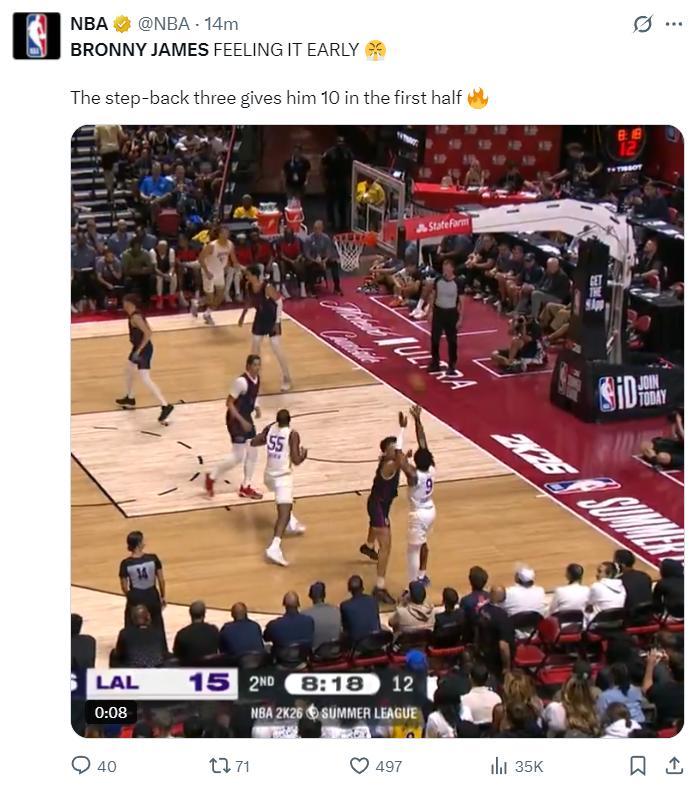The width and height of the screenshot is (699, 785).
Task: Open the NBA account name link
Action: pyautogui.click(x=89, y=24)
